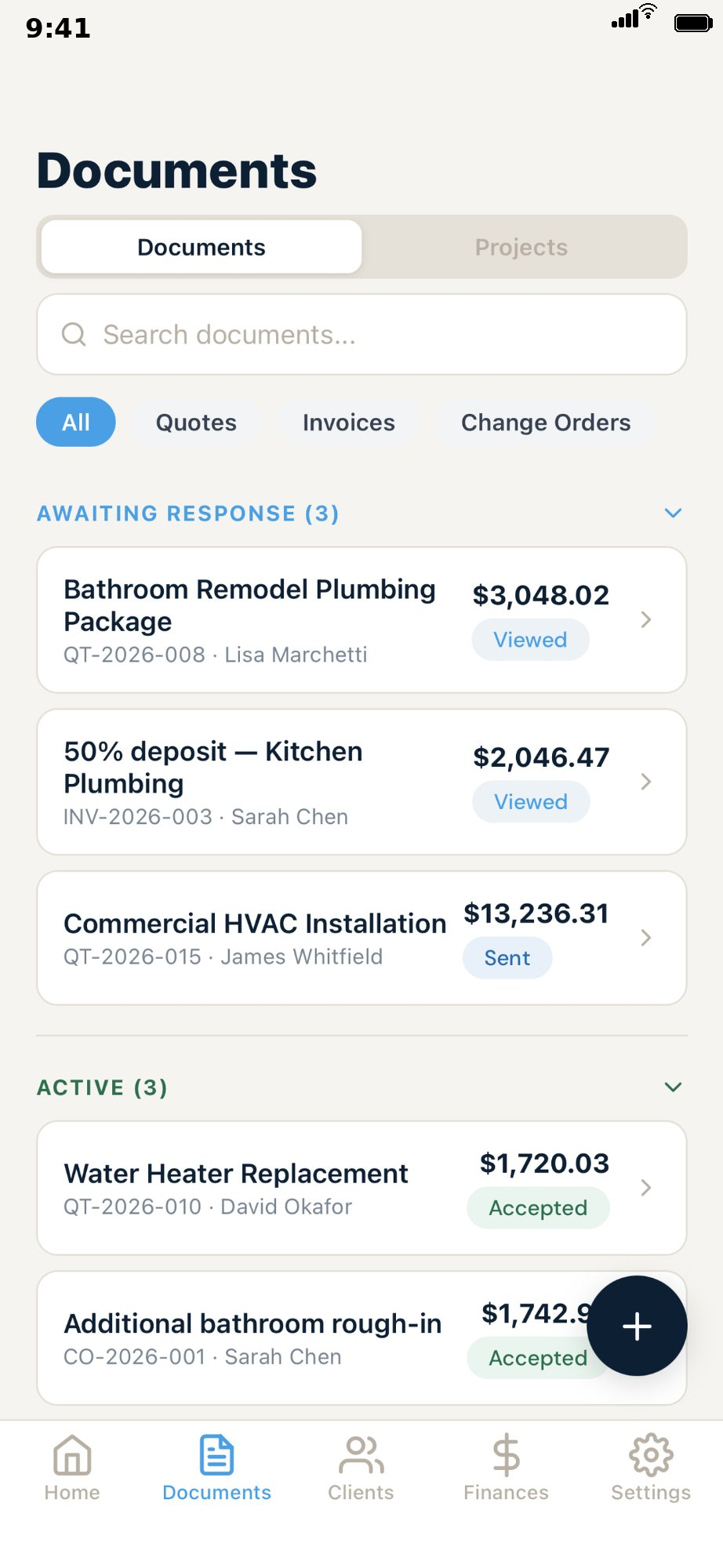Tap the Search documents field
Image resolution: width=723 pixels, height=1568 pixels.
pos(361,334)
